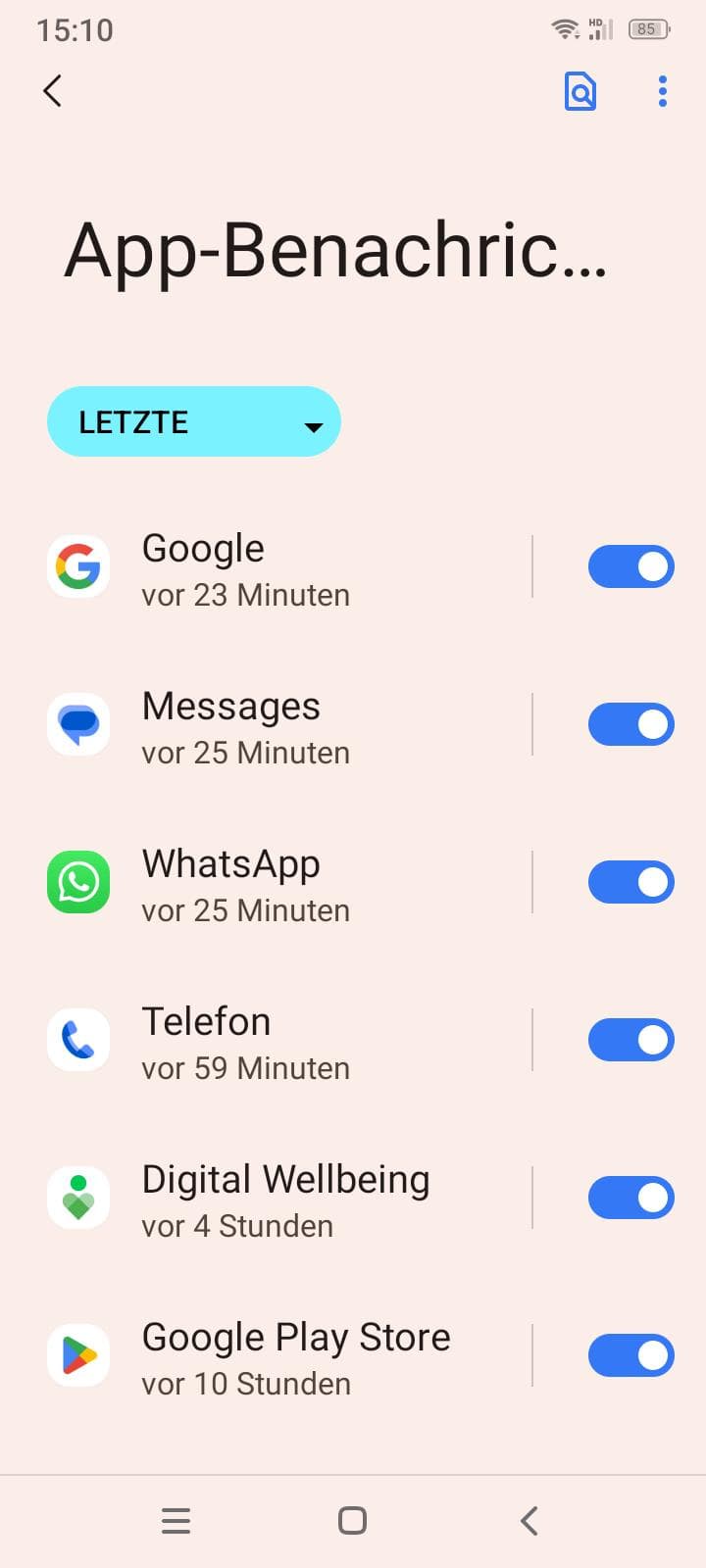The image size is (706, 1568).
Task: Disable Google Play Store notifications
Action: click(630, 1355)
